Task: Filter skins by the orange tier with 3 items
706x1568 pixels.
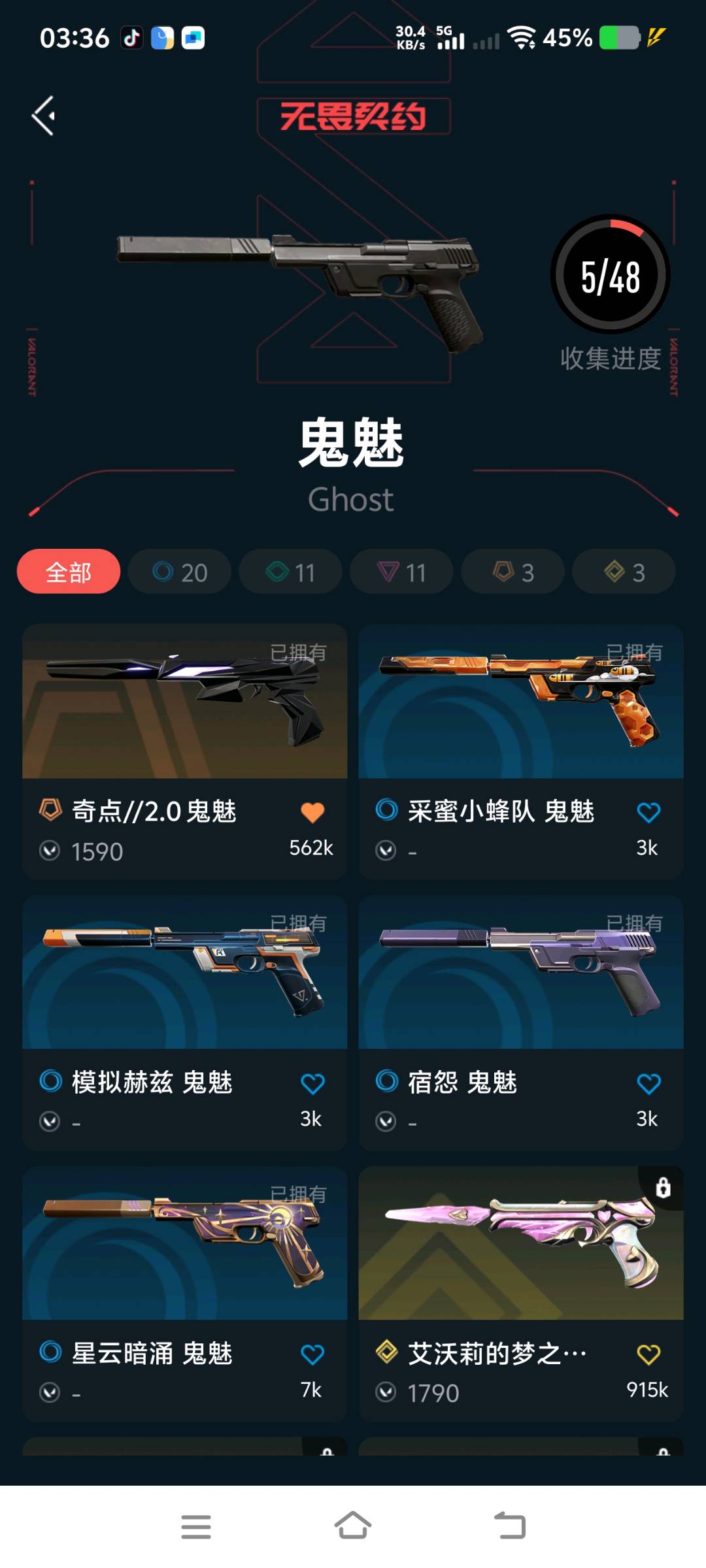Action: 513,572
